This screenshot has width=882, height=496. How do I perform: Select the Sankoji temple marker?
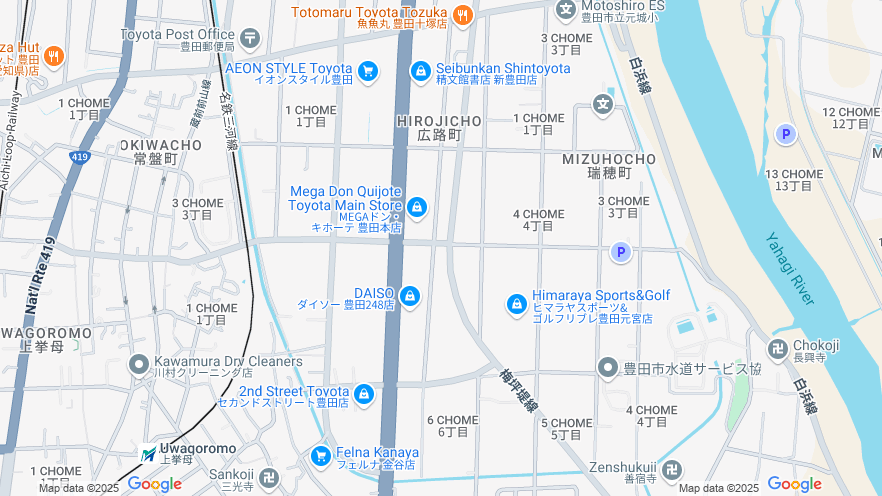[x=266, y=478]
